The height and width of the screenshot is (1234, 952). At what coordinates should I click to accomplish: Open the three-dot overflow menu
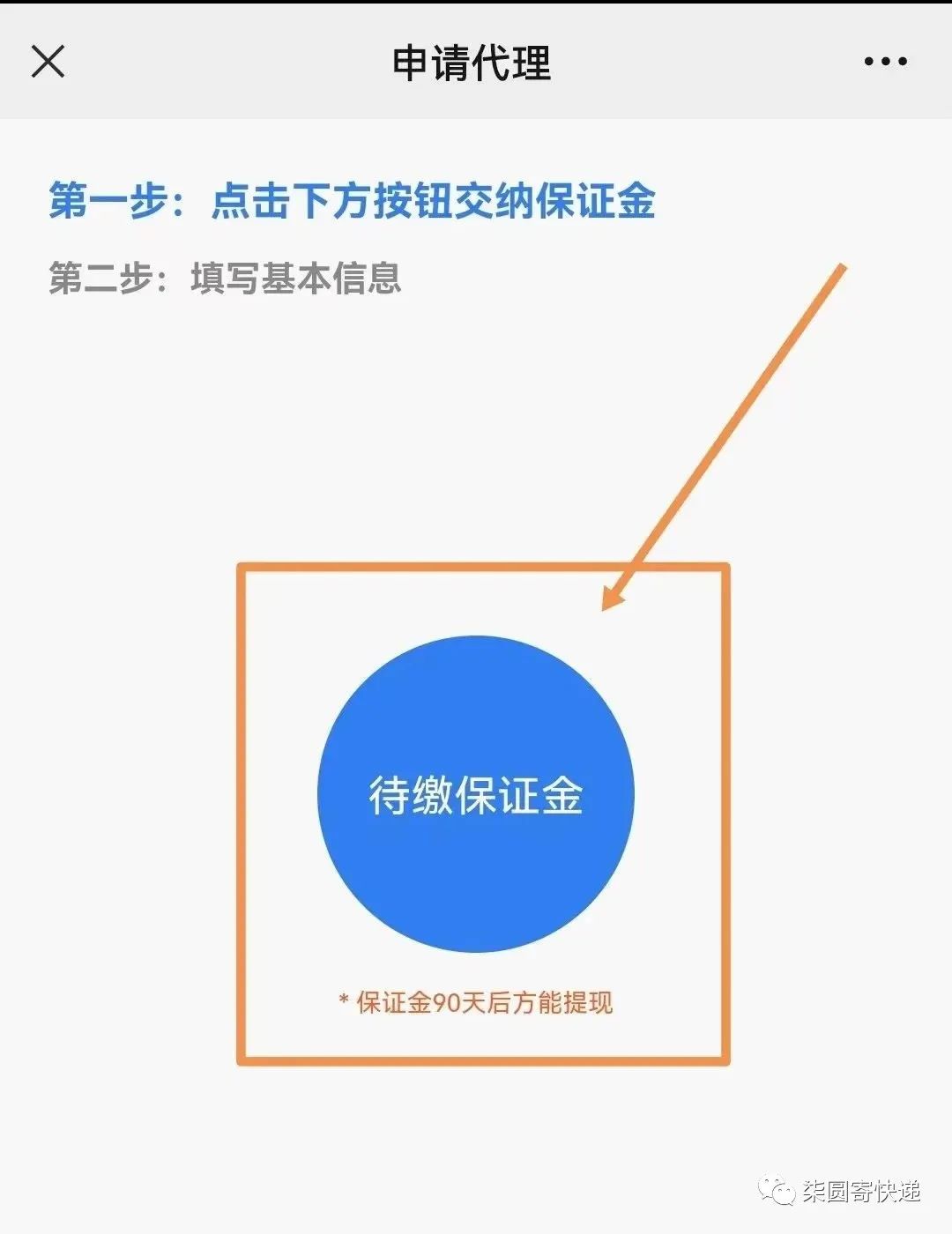[885, 62]
